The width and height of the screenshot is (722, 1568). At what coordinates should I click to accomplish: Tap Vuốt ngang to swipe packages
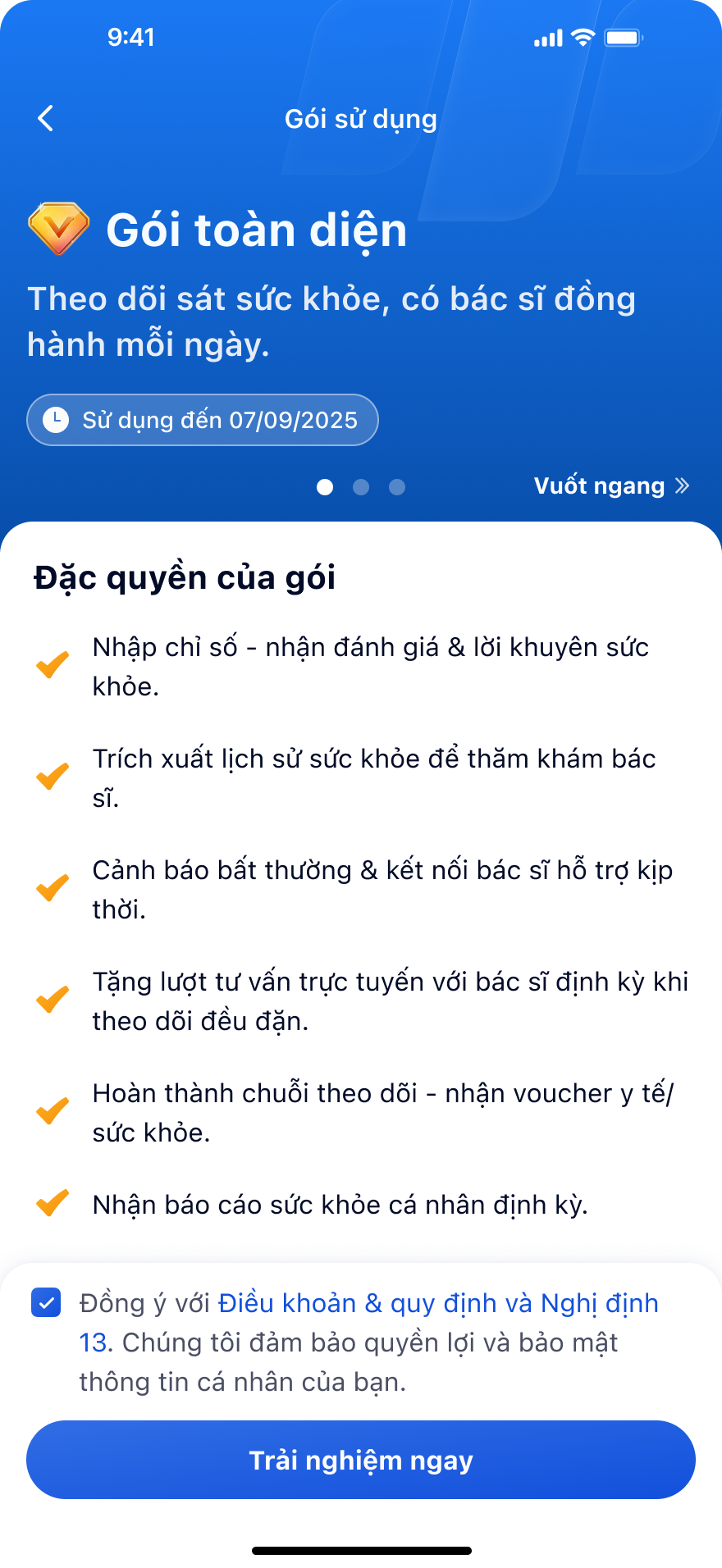click(x=598, y=485)
